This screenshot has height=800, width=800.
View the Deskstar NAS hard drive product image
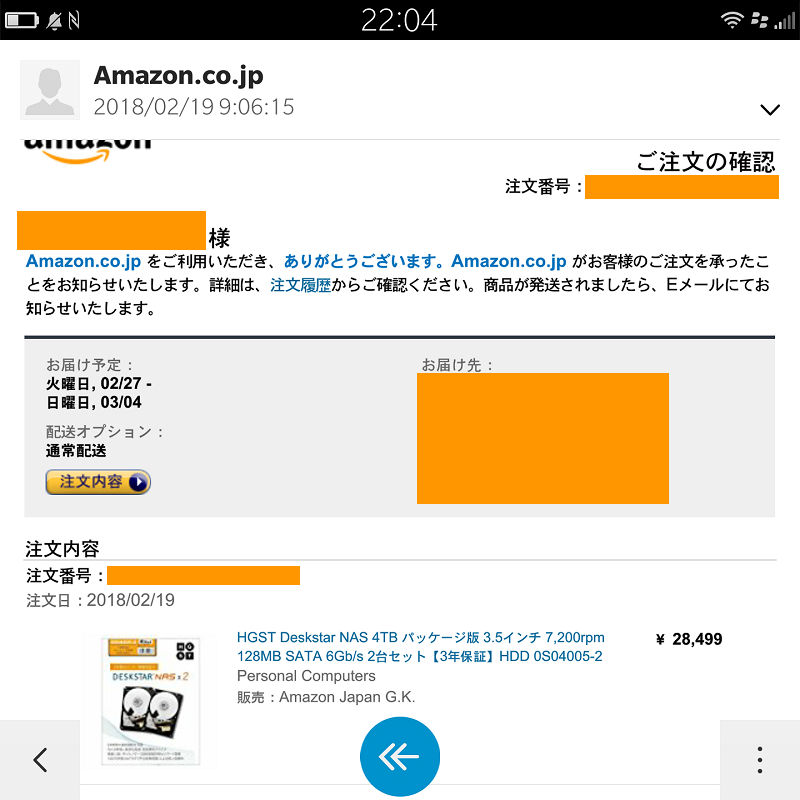coord(148,700)
